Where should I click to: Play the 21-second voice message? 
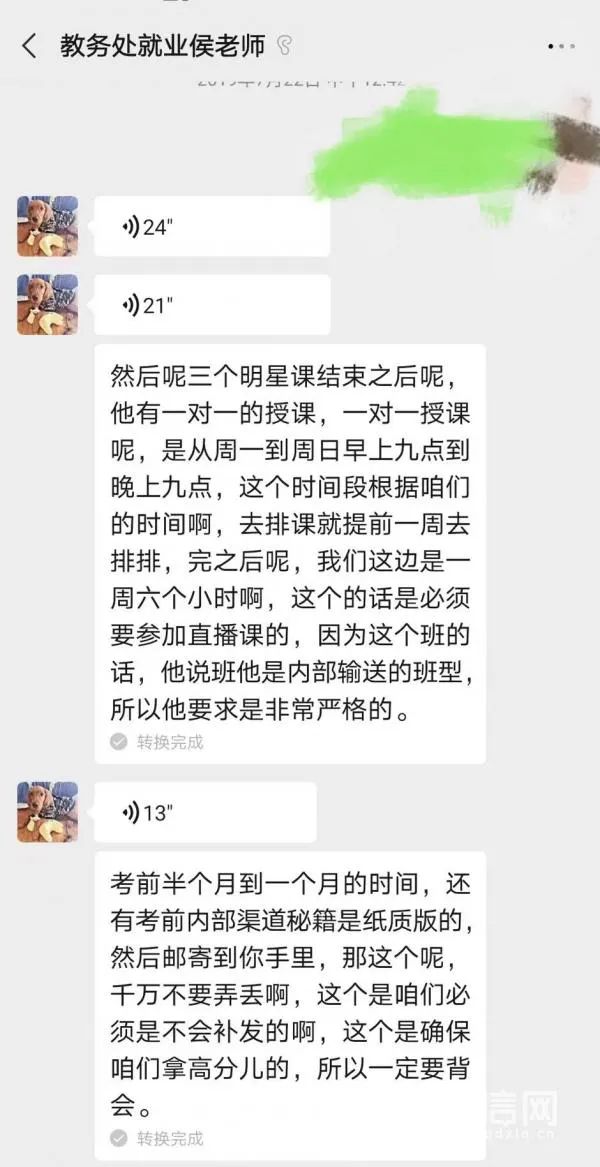click(x=211, y=305)
